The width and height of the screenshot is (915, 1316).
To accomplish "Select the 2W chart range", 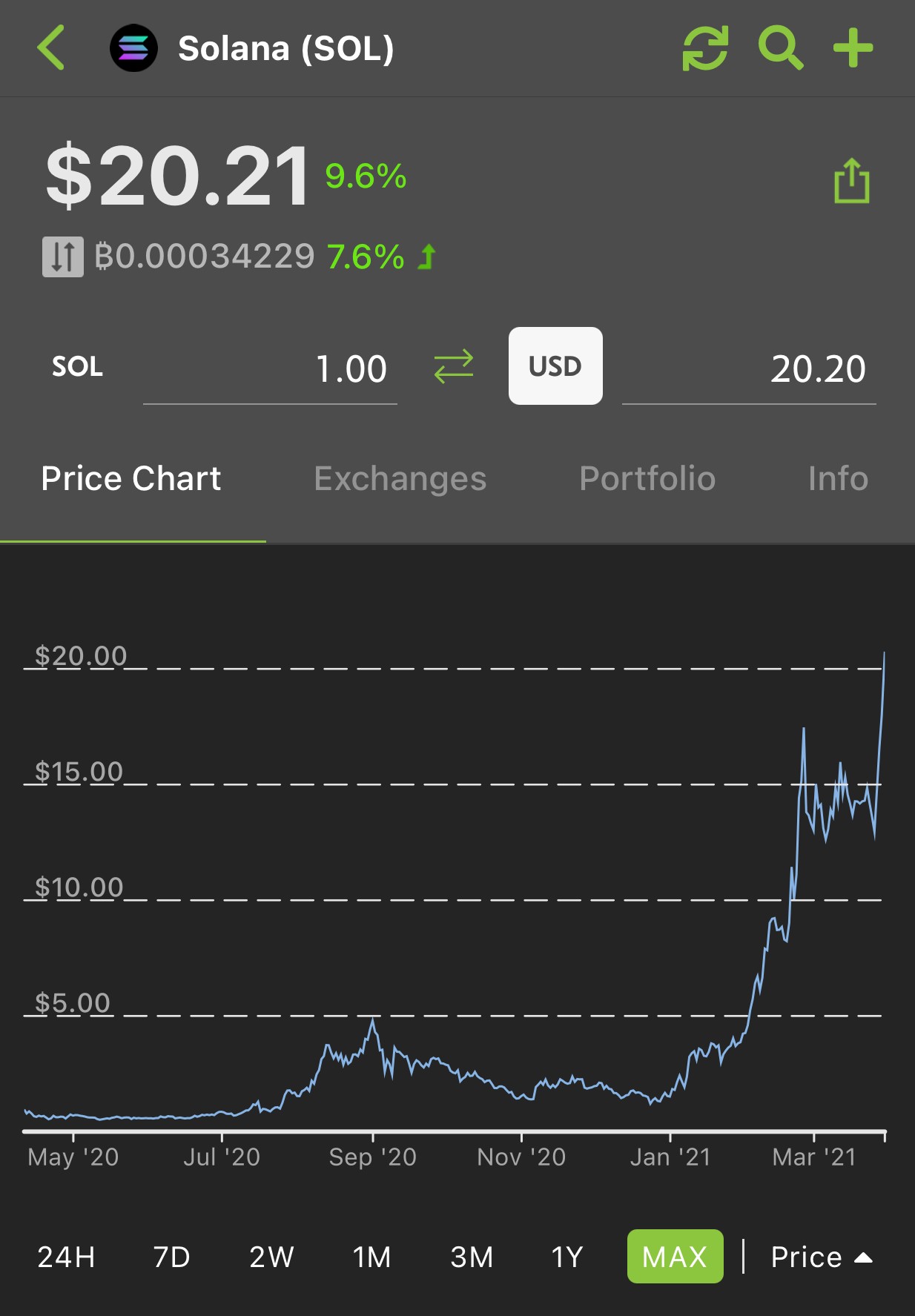I will (271, 1257).
